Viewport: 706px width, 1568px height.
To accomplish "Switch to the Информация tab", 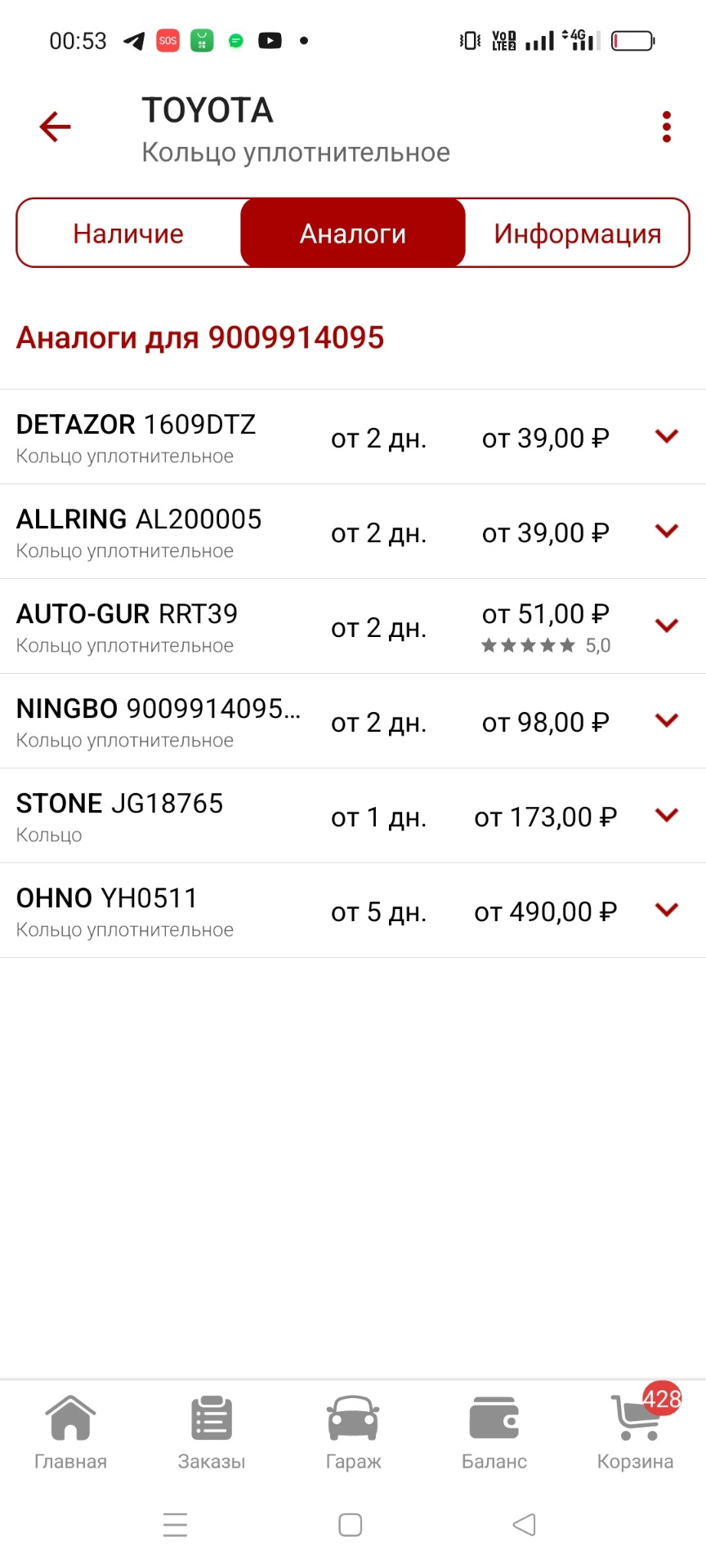I will [577, 234].
